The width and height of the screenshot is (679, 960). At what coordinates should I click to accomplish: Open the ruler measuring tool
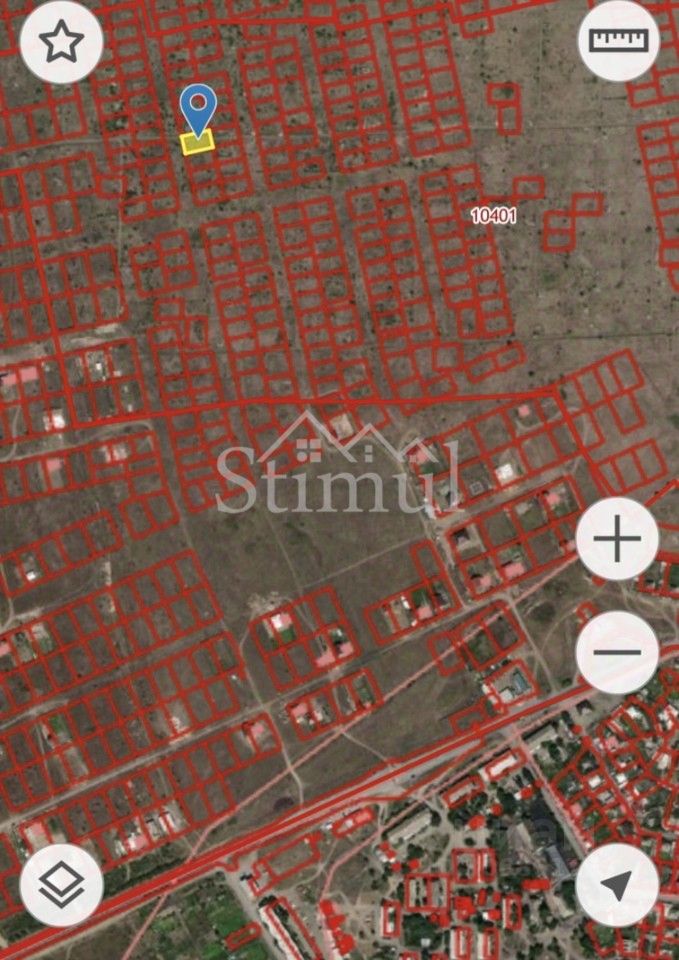pos(619,41)
